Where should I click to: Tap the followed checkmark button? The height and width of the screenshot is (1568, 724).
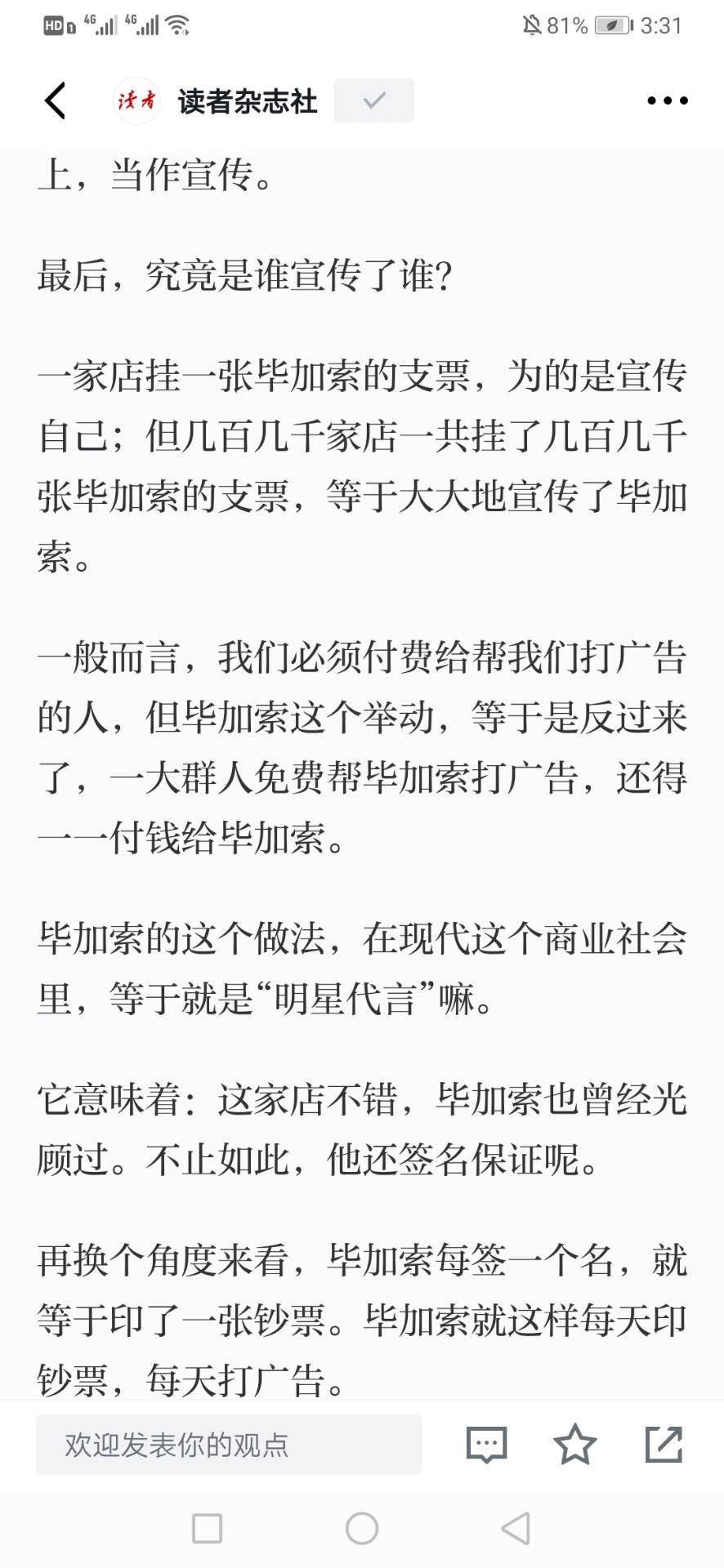coord(374,100)
